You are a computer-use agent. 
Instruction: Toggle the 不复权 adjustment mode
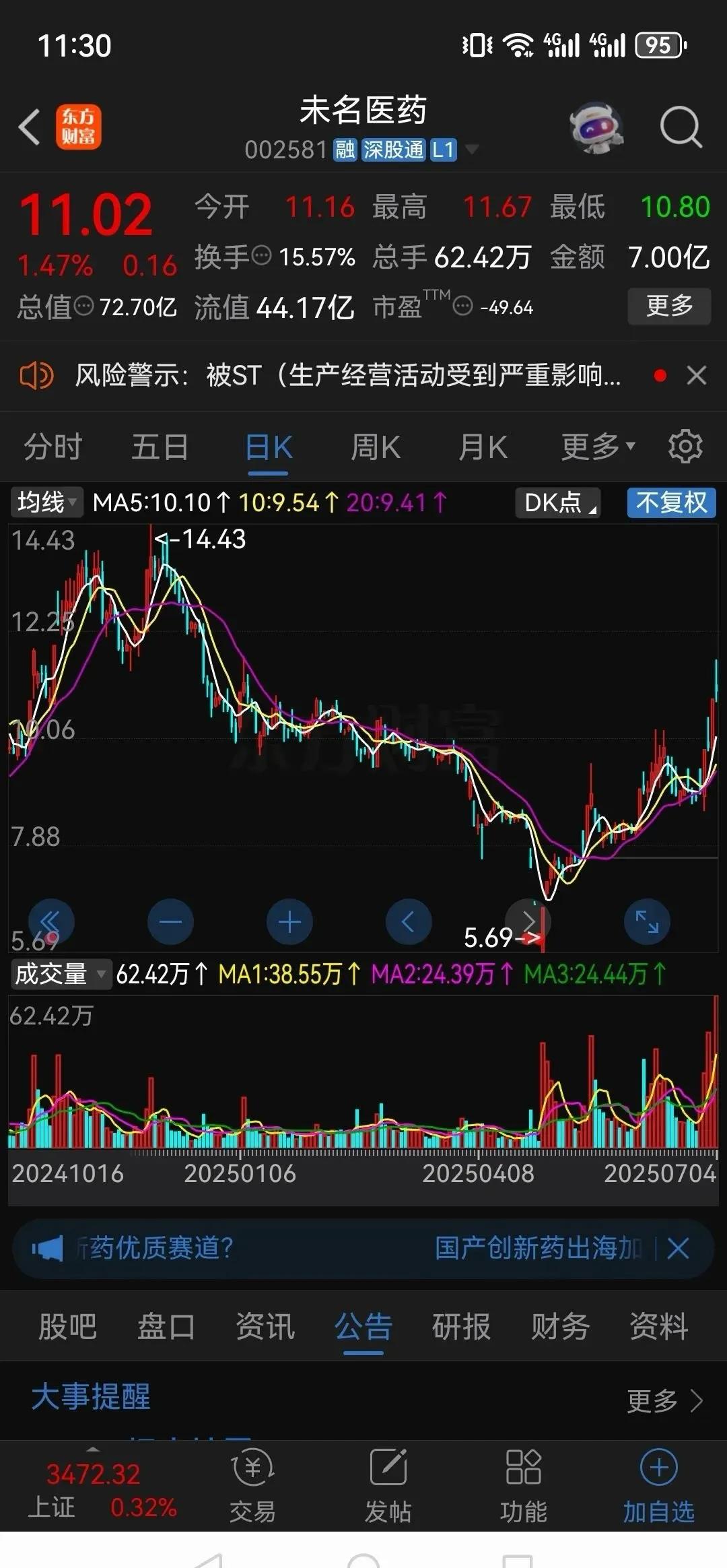point(670,502)
